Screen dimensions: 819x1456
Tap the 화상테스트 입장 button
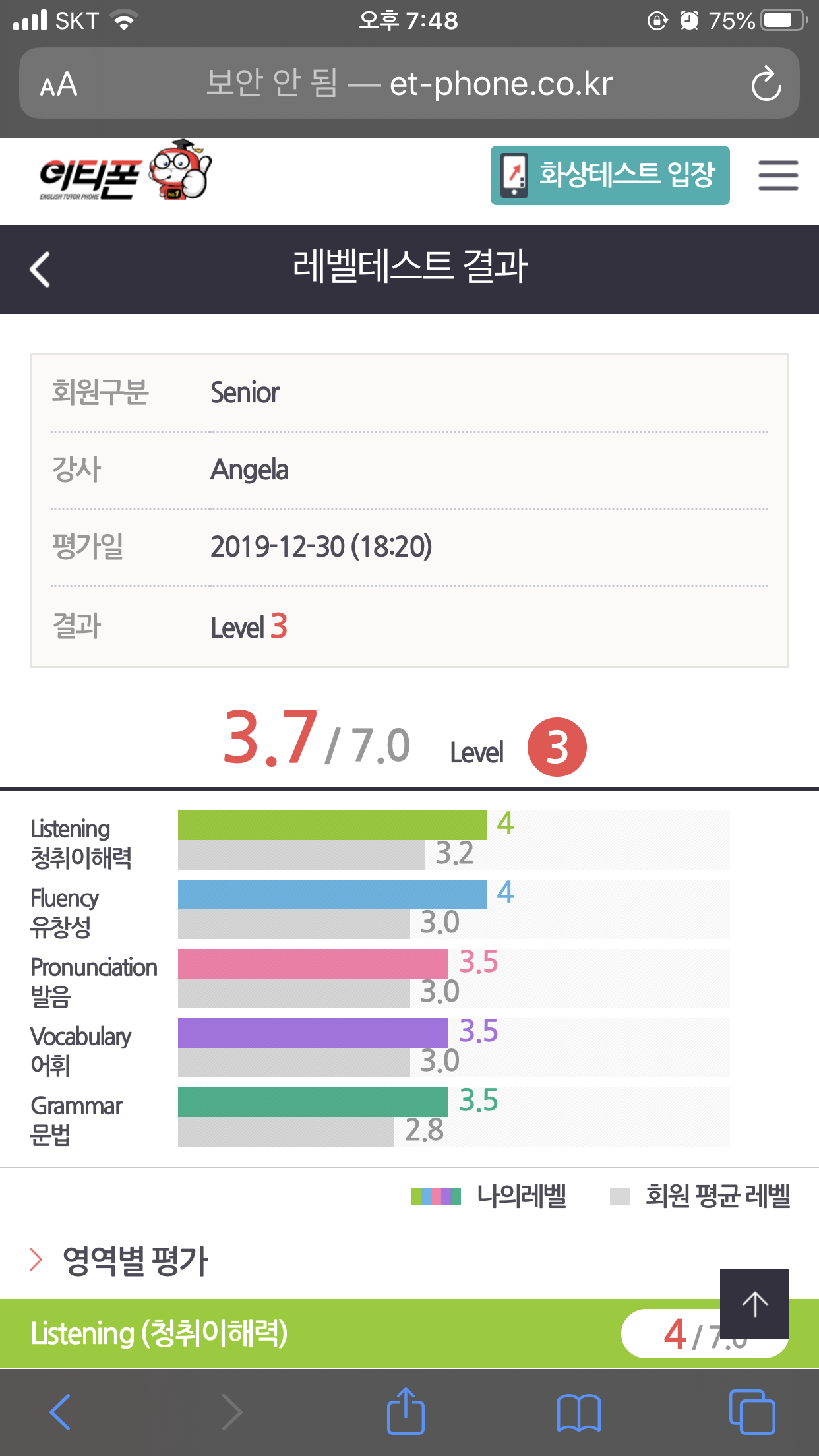coord(610,175)
